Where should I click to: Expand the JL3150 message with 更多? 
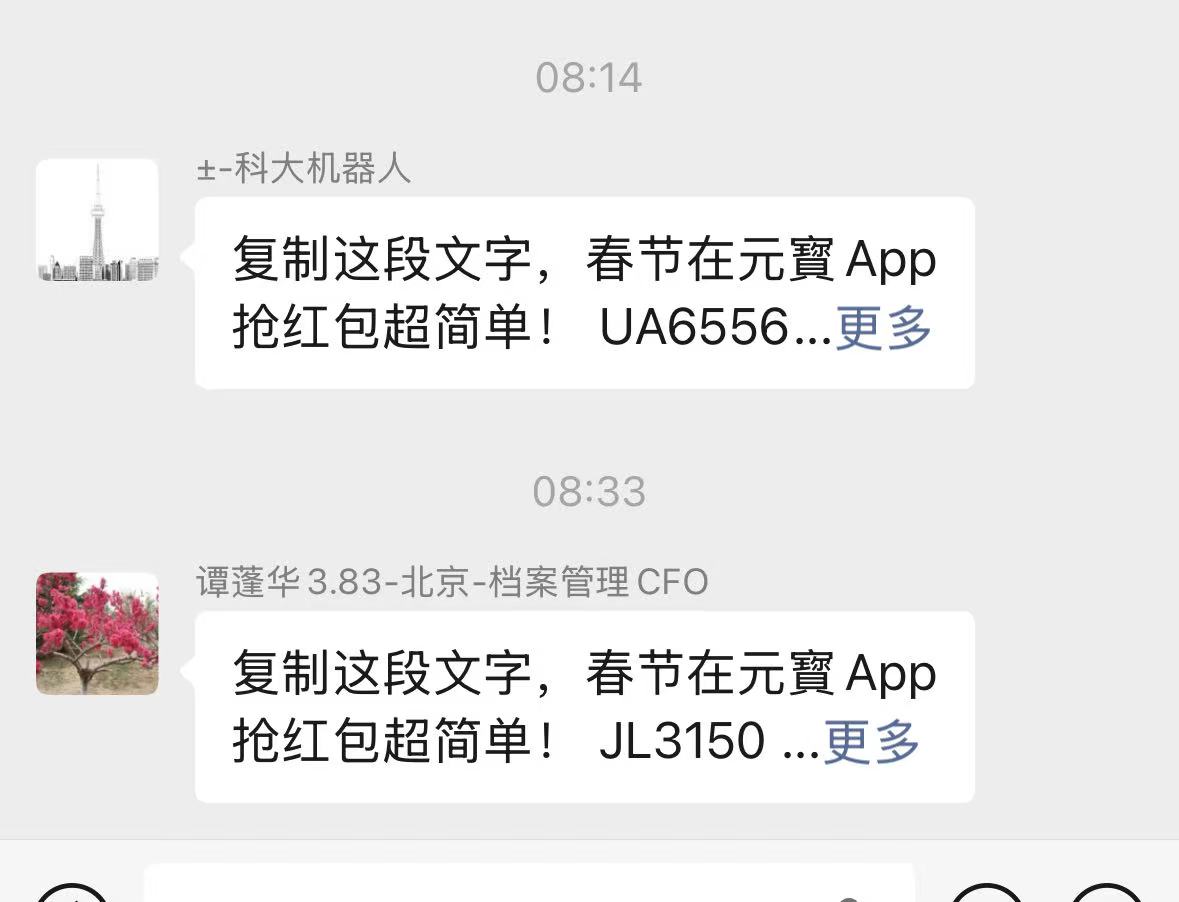coord(871,742)
